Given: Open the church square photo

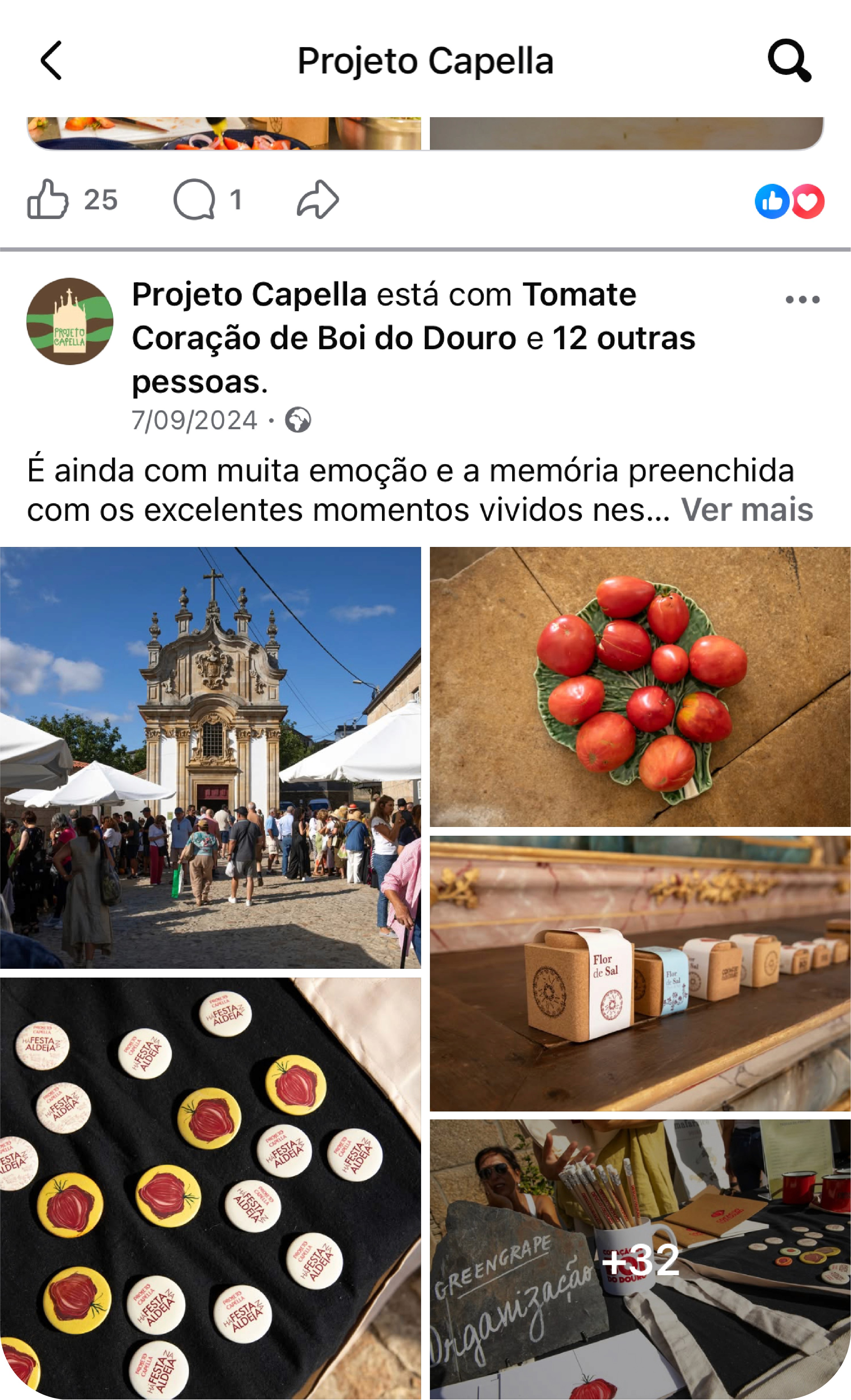Looking at the screenshot, I should click(x=210, y=758).
